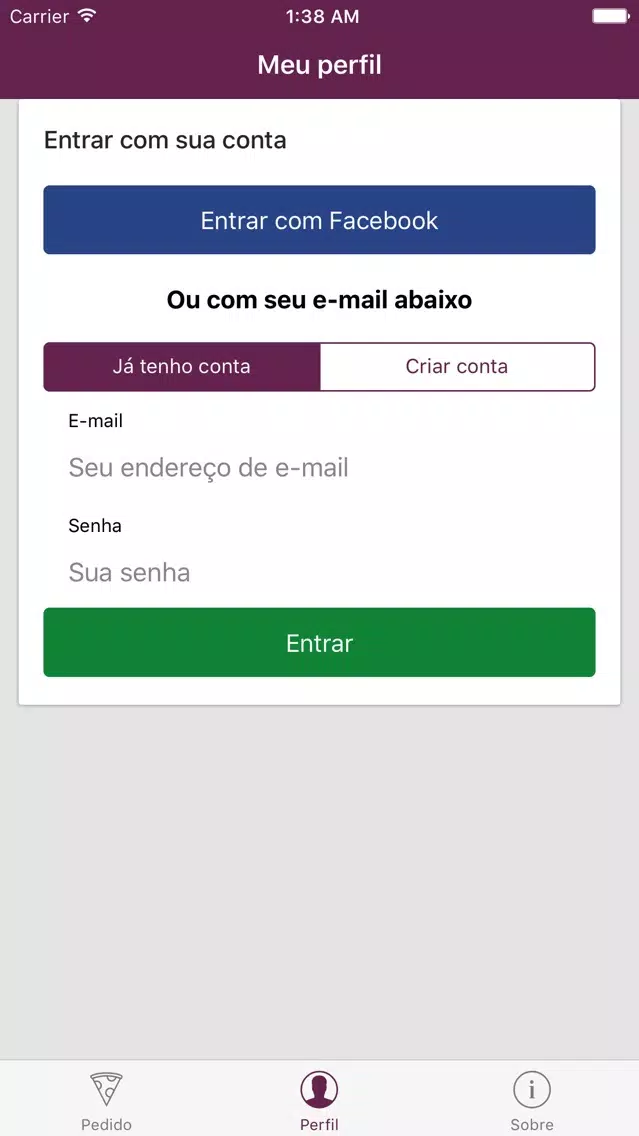Switch to the Criar conta segment
This screenshot has height=1136, width=639.
pos(457,367)
